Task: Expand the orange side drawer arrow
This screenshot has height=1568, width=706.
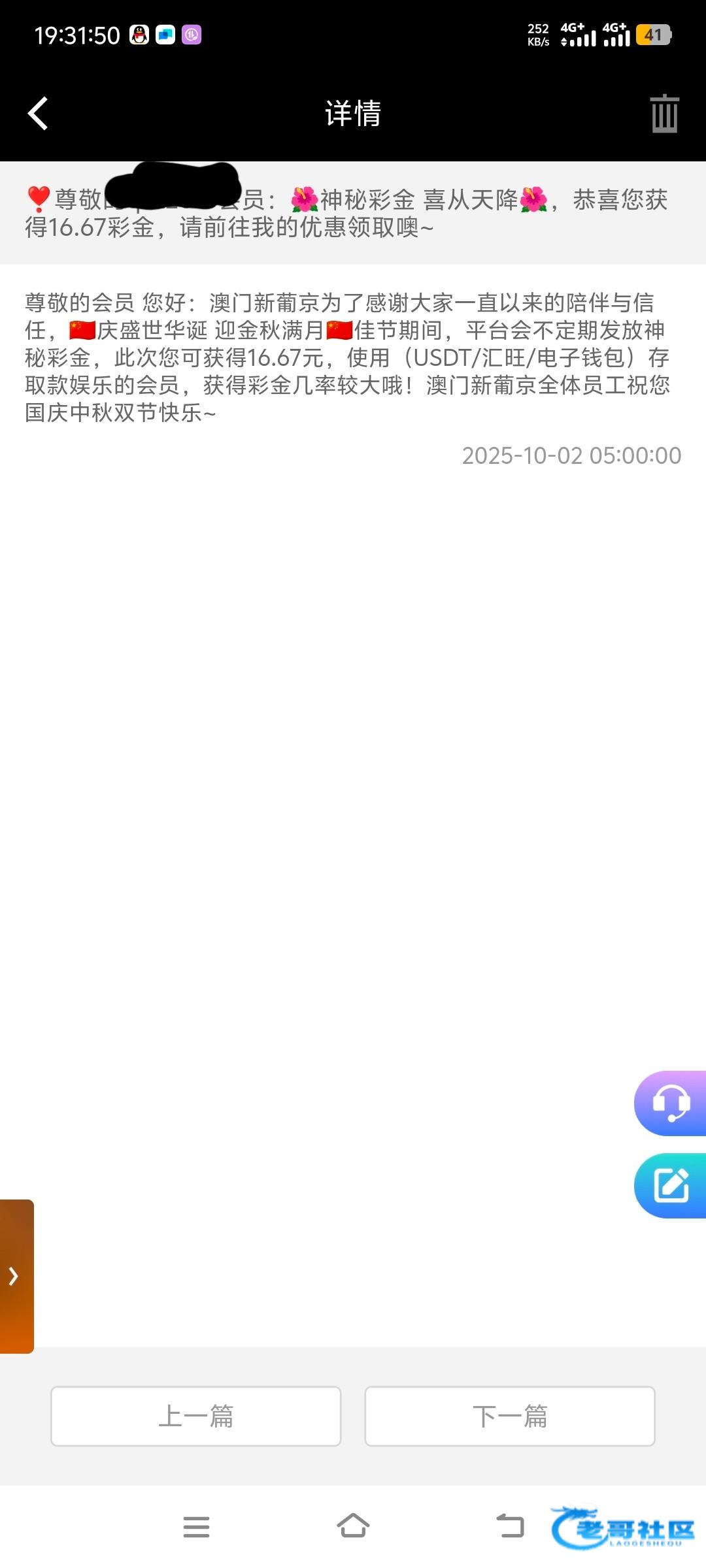Action: (14, 1275)
